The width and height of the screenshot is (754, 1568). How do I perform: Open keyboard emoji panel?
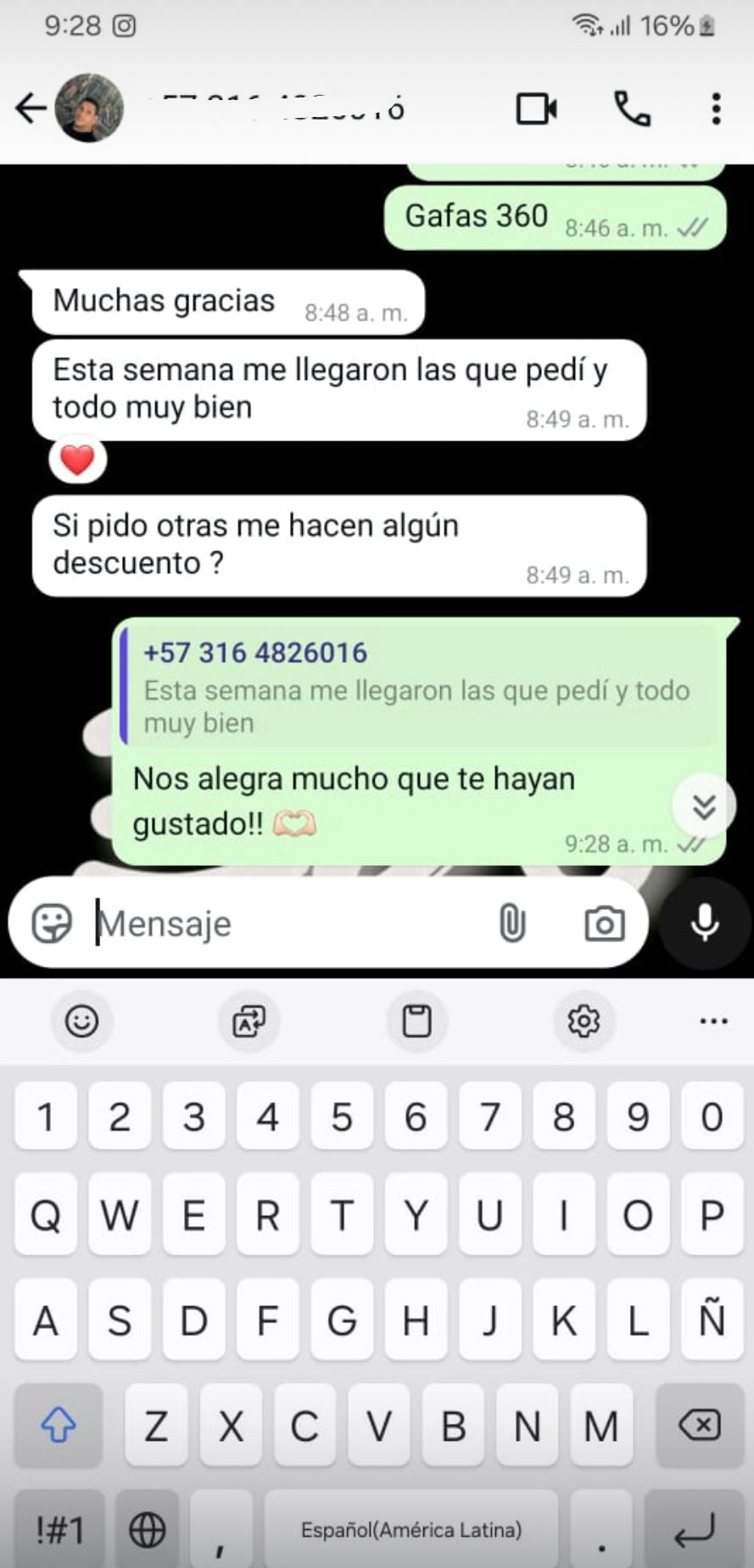coord(82,1020)
